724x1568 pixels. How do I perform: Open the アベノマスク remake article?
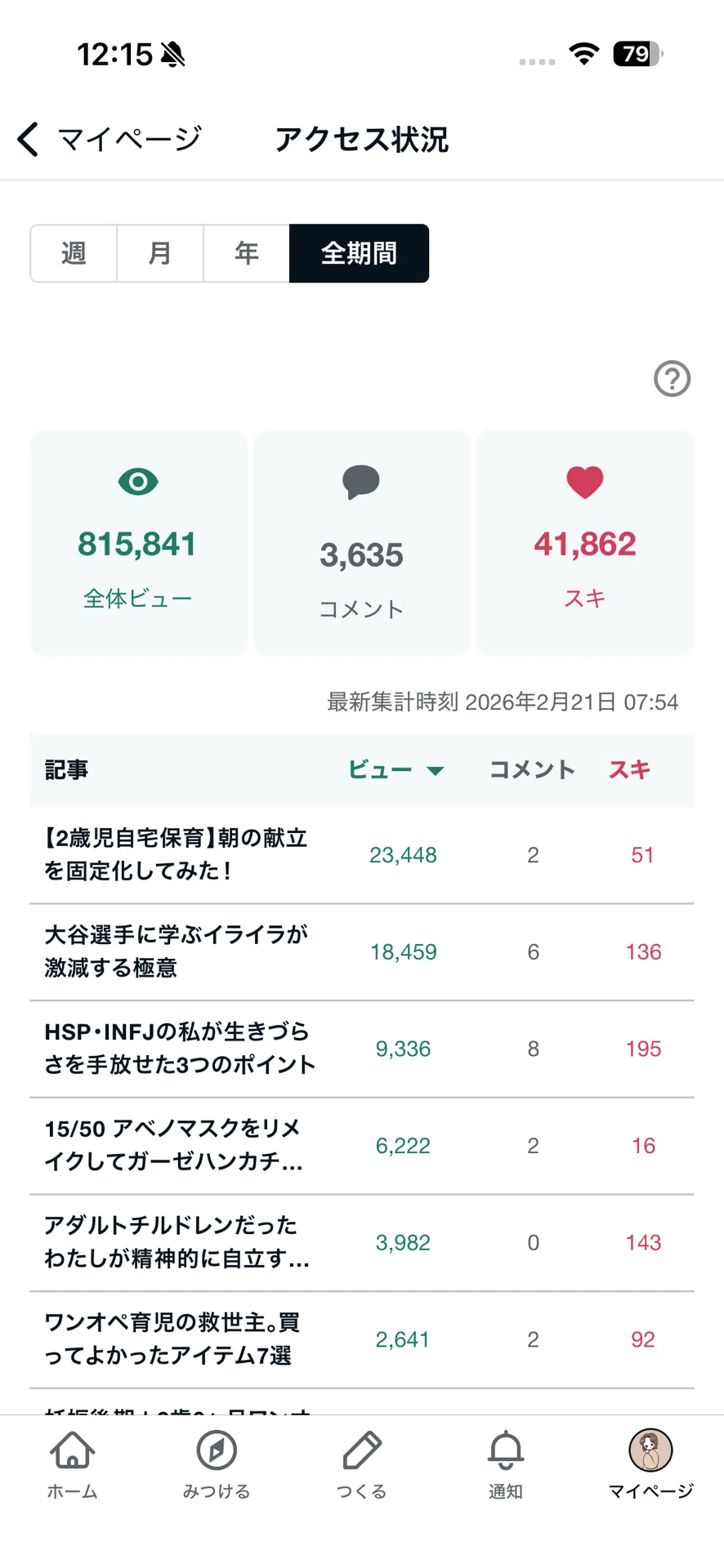click(362, 1146)
